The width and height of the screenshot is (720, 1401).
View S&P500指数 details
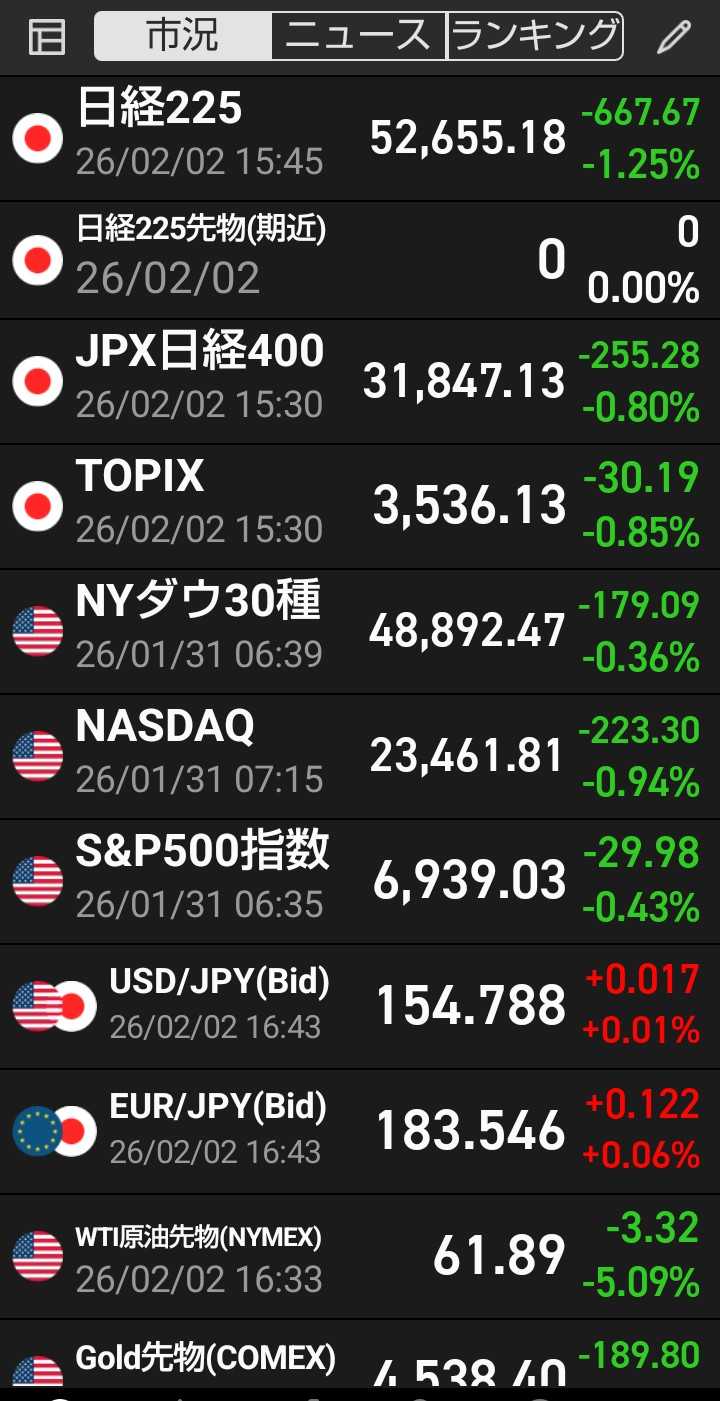360,881
